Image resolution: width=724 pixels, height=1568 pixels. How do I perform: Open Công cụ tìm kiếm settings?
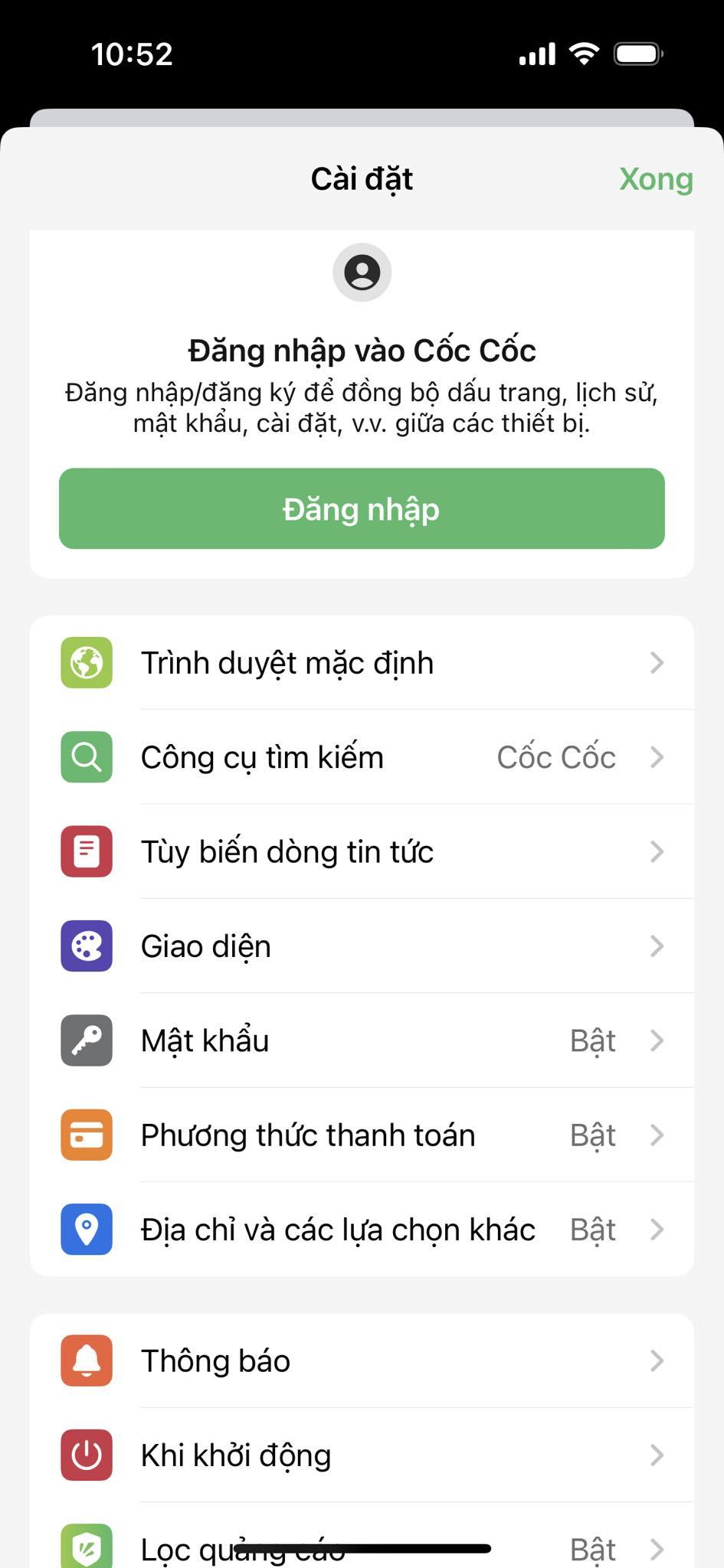(362, 757)
